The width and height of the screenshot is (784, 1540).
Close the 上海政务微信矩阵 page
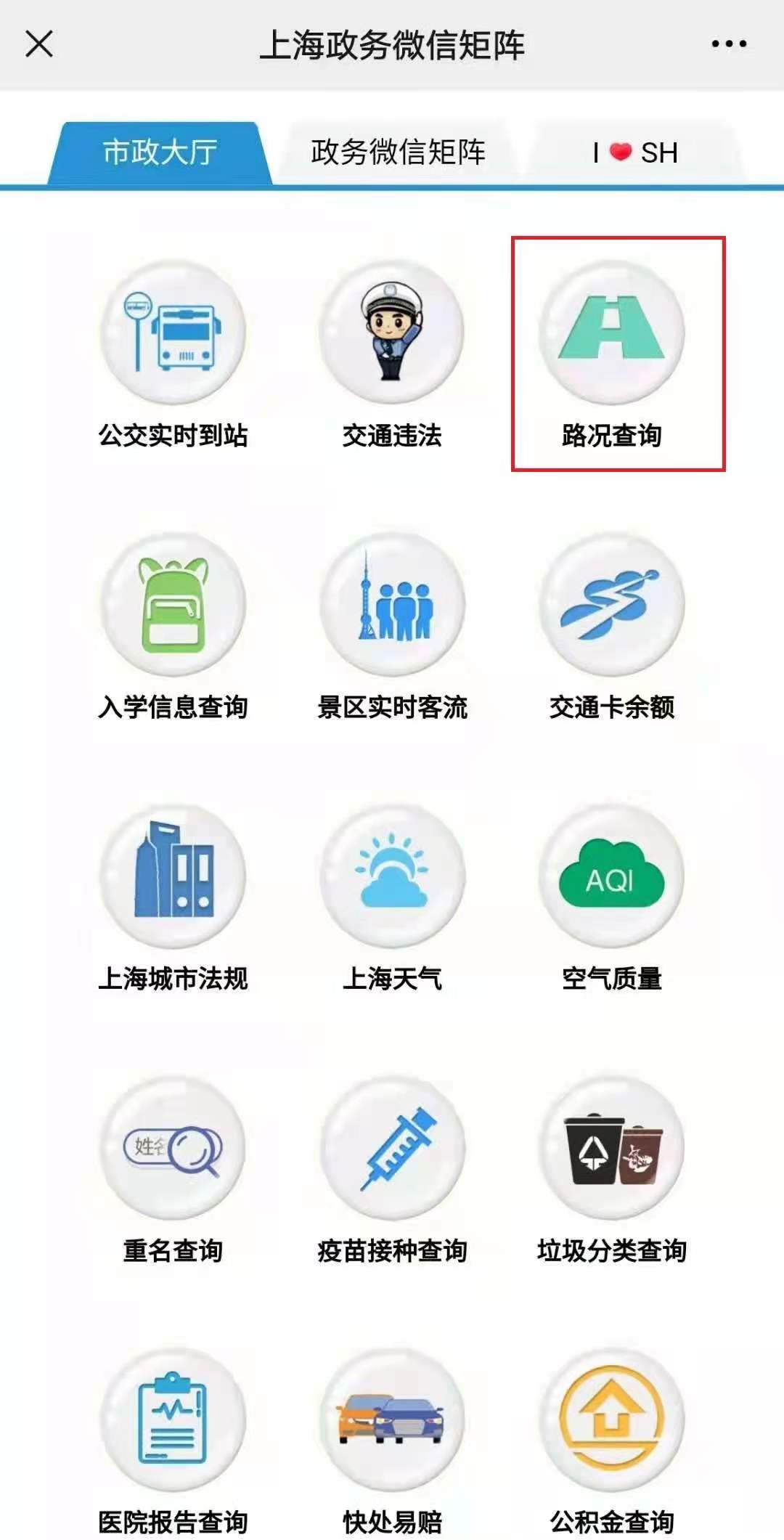tap(39, 44)
